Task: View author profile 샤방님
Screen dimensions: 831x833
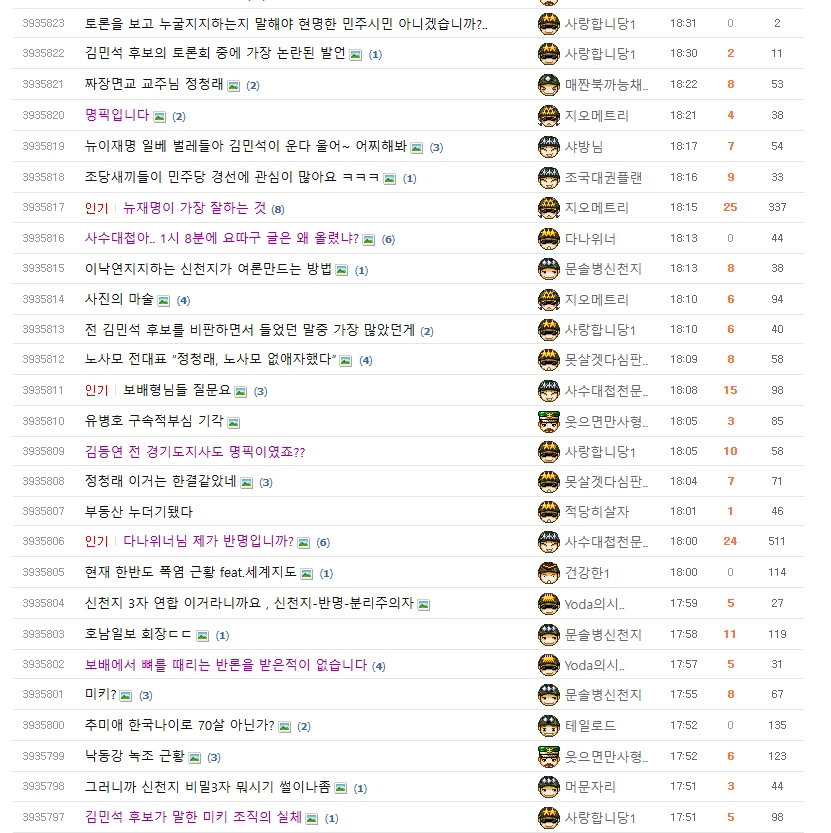Action: point(583,147)
